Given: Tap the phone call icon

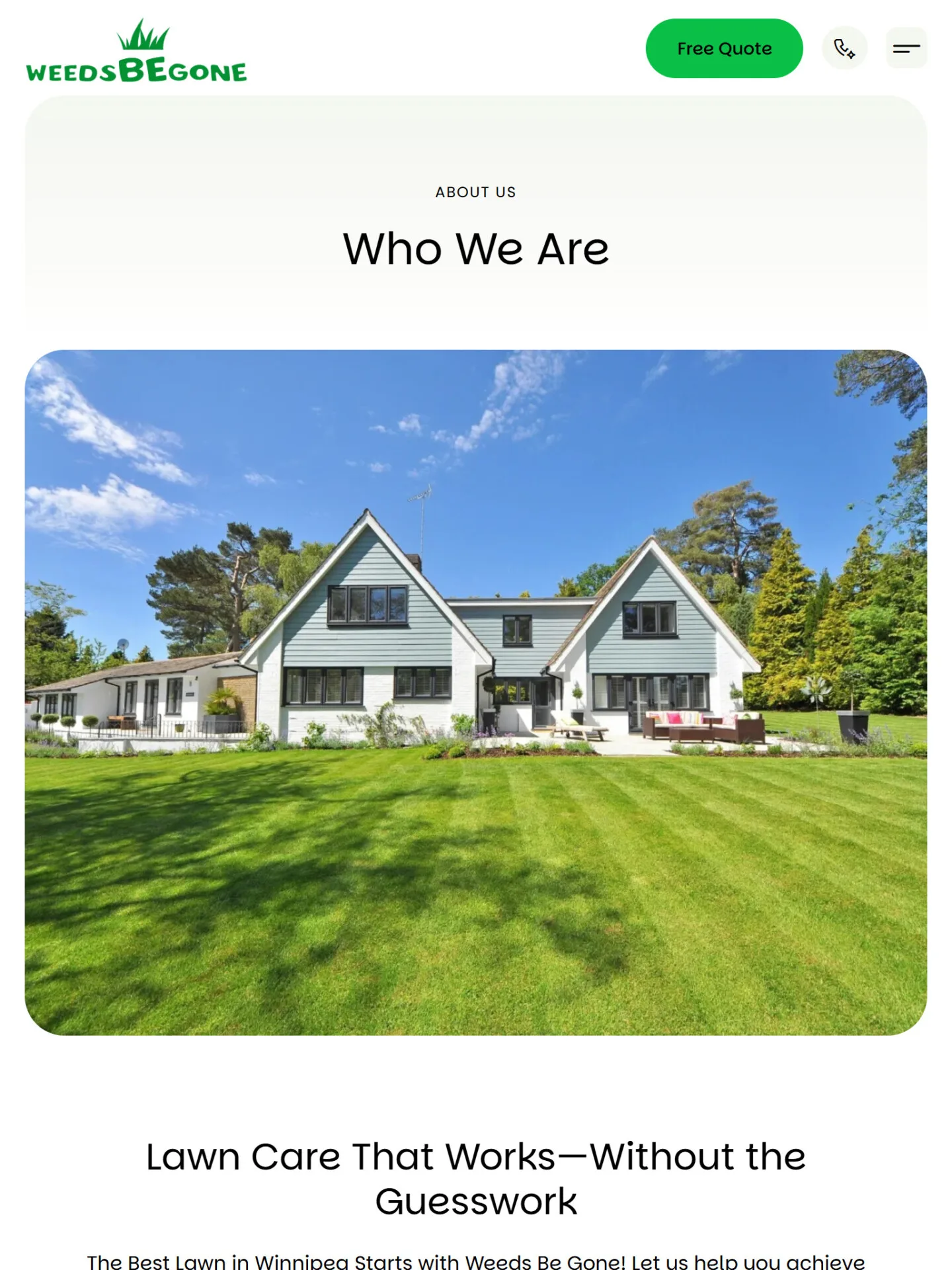Looking at the screenshot, I should [x=844, y=48].
